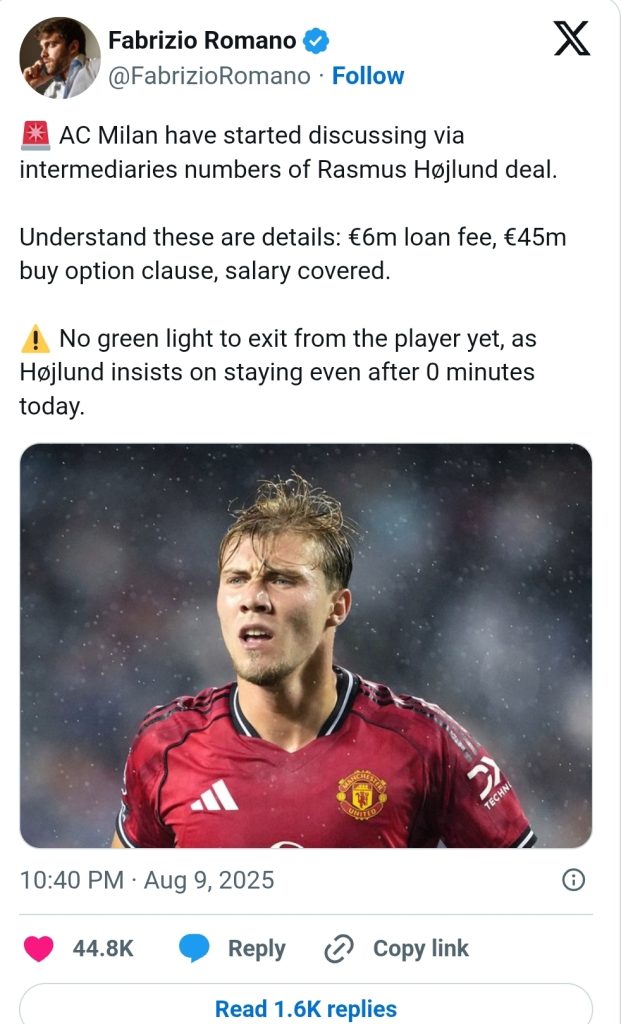Open the @FabrizioRomano handle
This screenshot has width=621, height=1024.
click(209, 76)
